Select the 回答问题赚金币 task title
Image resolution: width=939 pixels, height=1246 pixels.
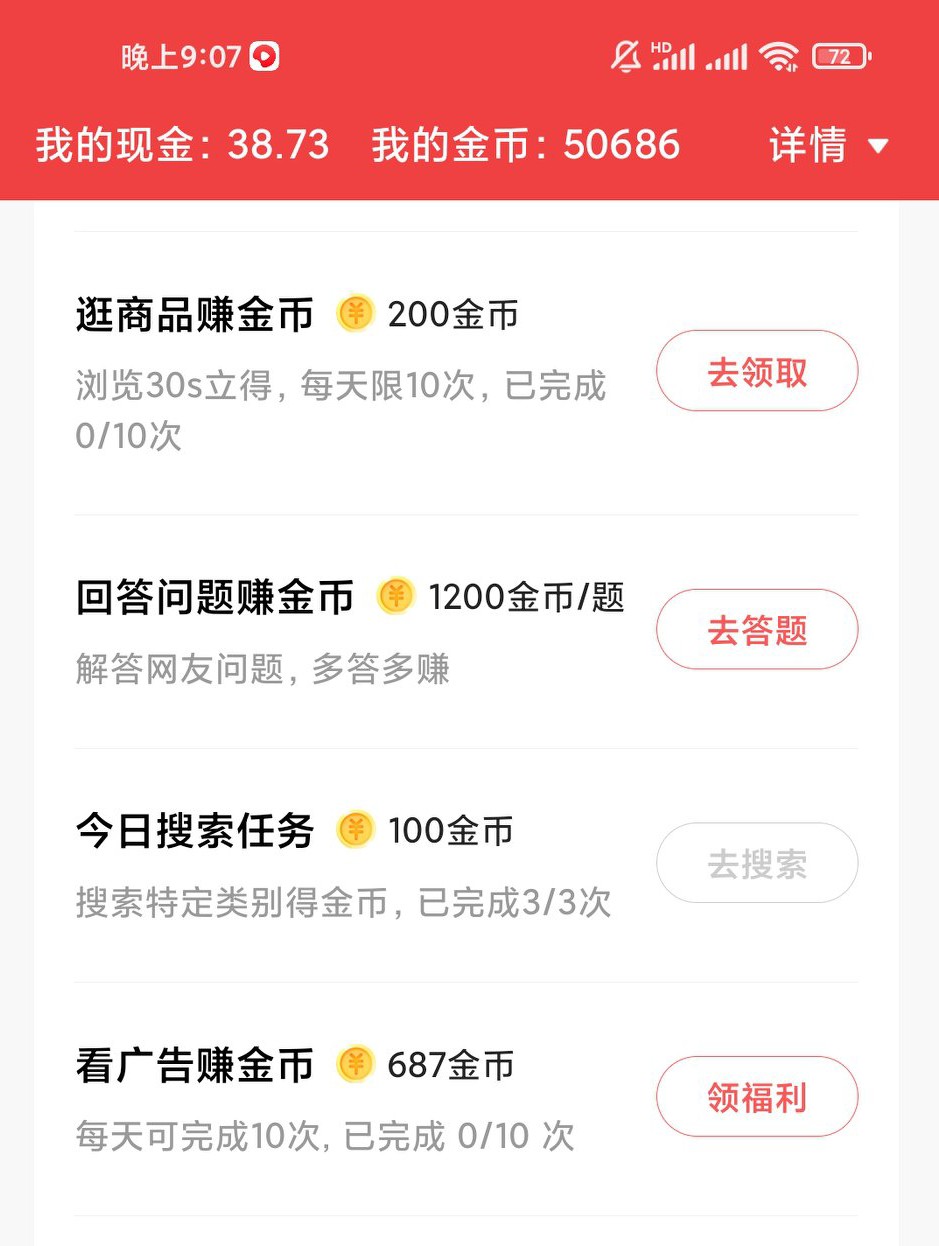(x=216, y=596)
